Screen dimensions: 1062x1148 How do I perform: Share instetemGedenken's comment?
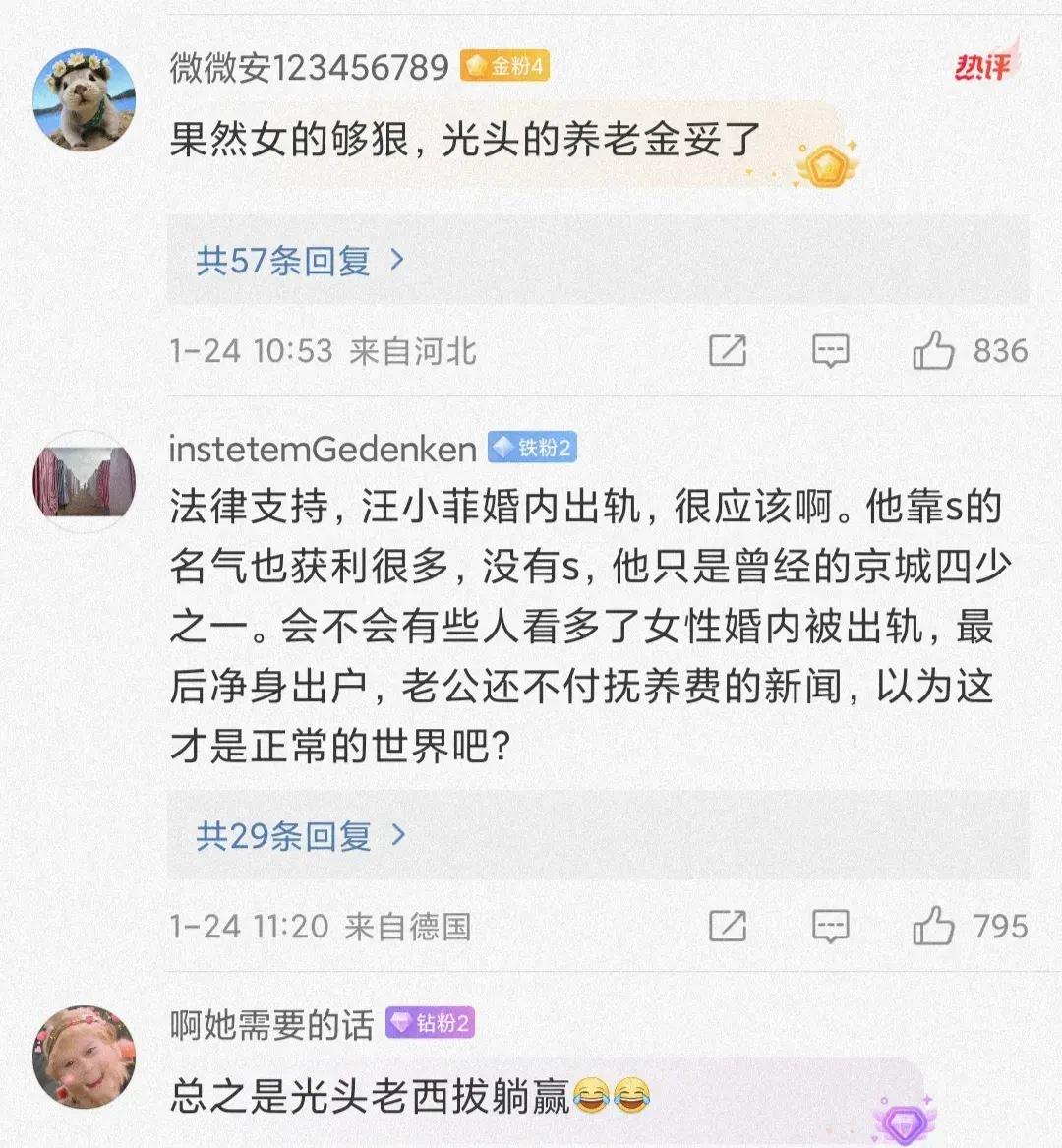pos(728,926)
